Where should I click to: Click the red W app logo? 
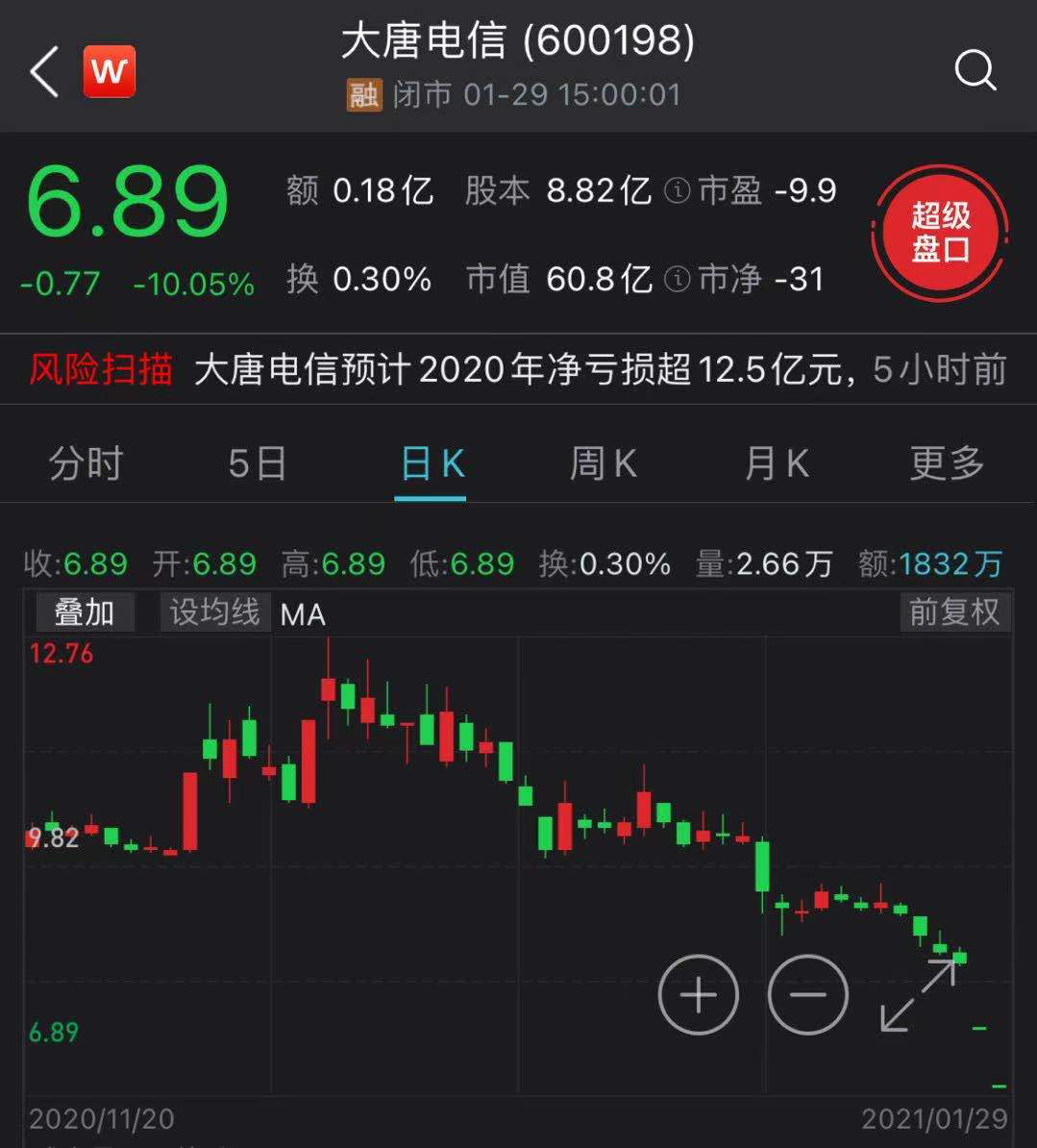click(109, 71)
